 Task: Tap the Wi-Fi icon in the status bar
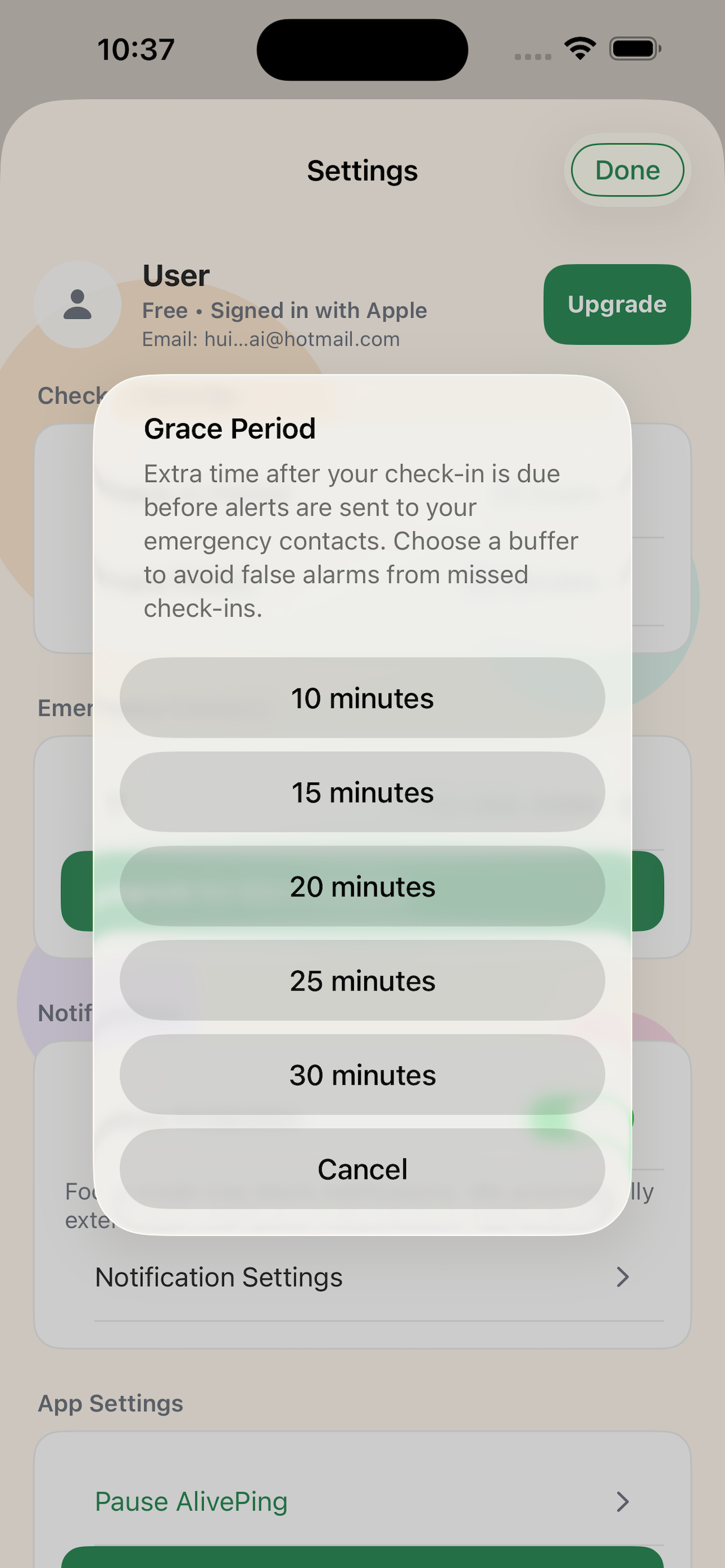click(x=579, y=49)
